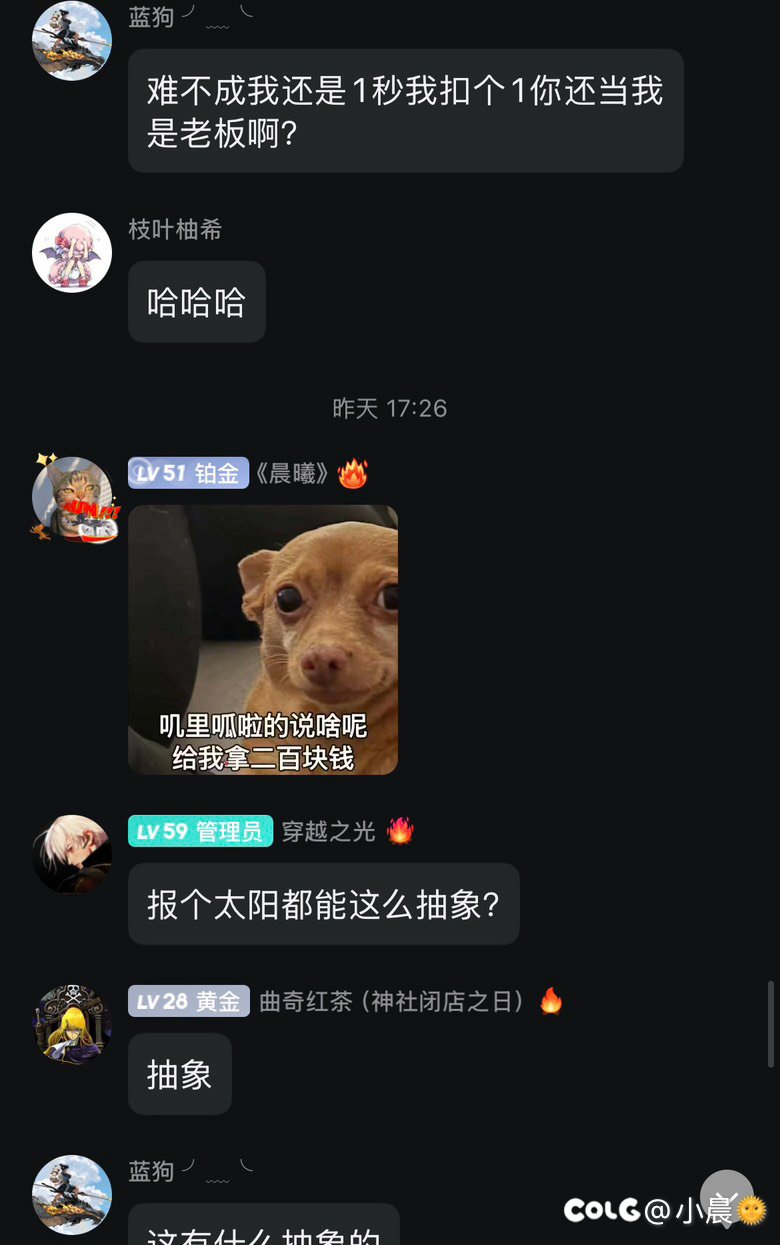Tap 《晨曦》's cat avatar

pyautogui.click(x=73, y=497)
